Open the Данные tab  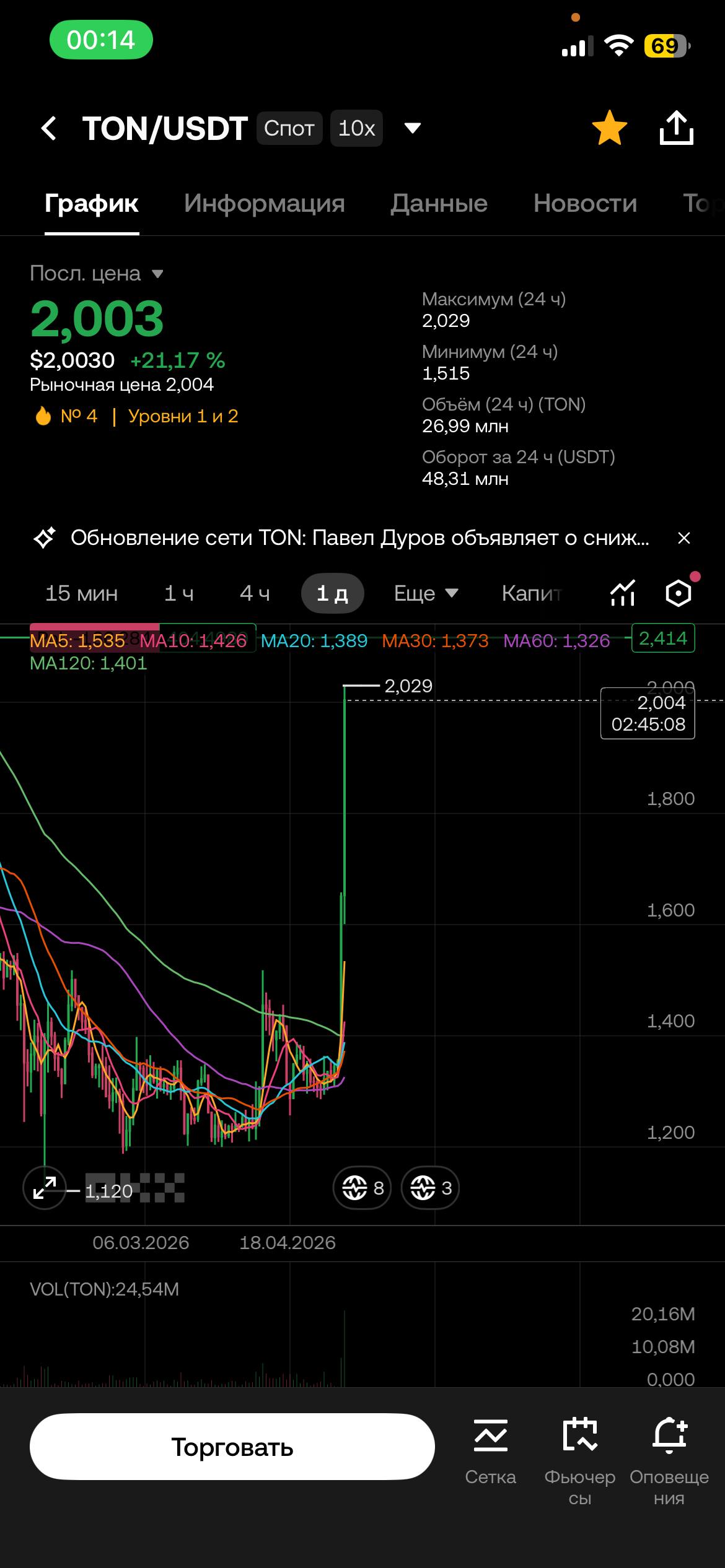tap(439, 203)
